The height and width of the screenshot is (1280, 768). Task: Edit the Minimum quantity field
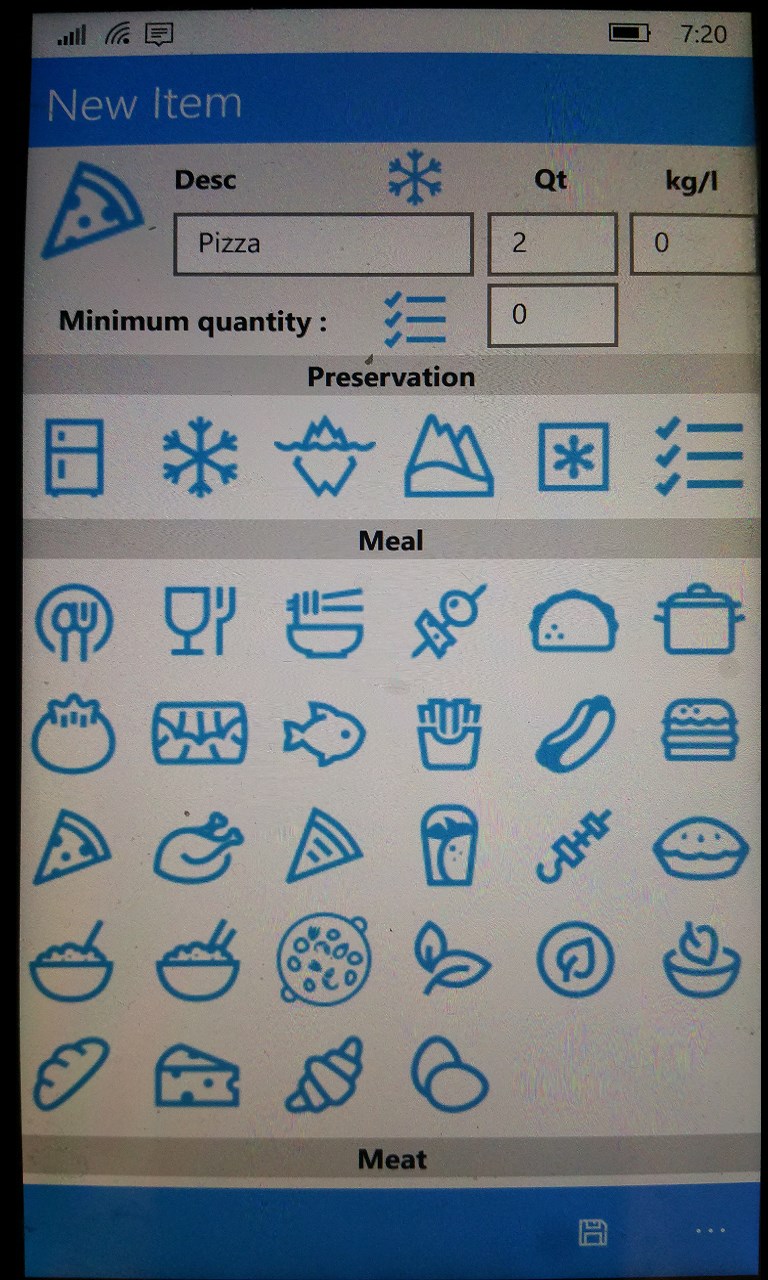pyautogui.click(x=552, y=316)
